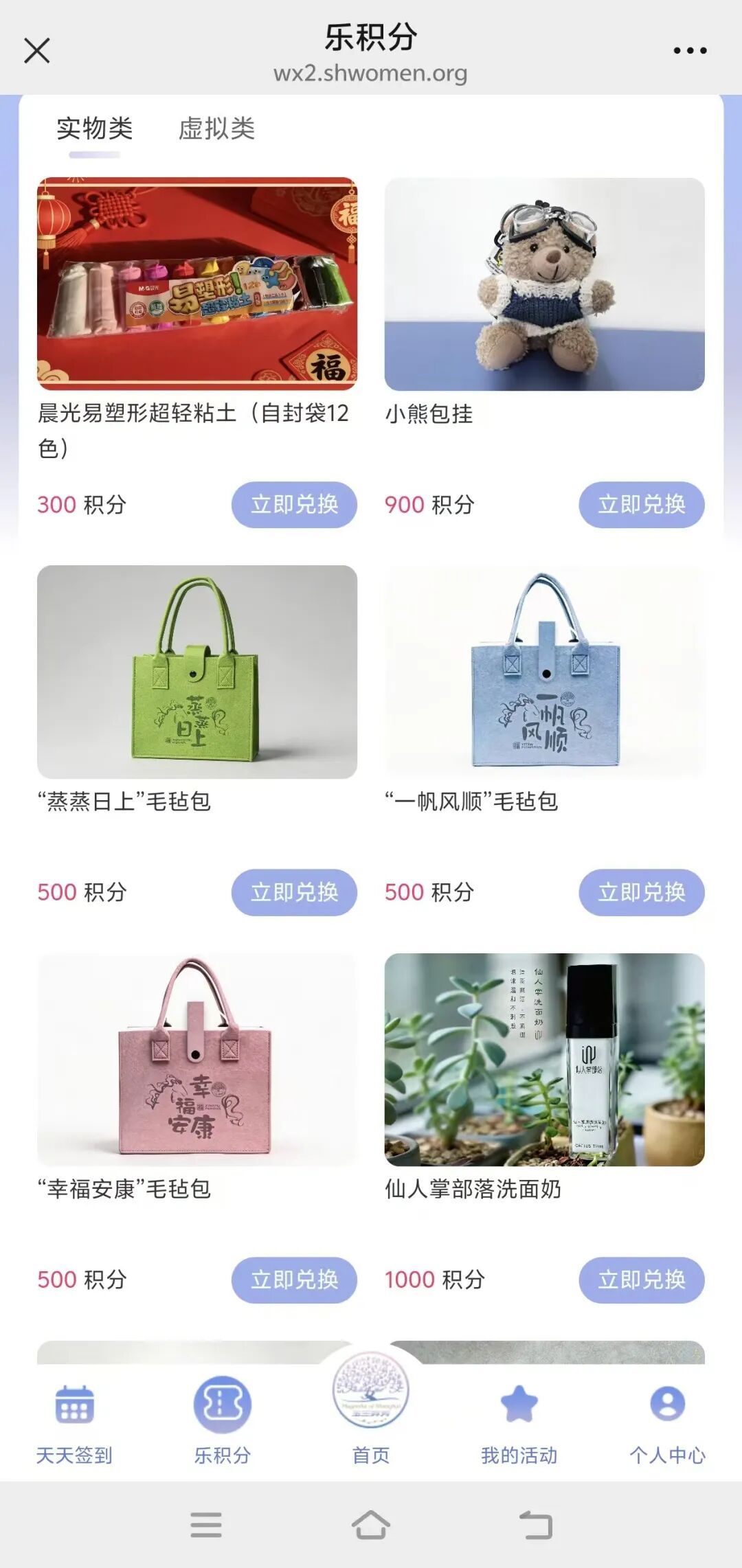Tap the system back button
The height and width of the screenshot is (1568, 742).
(x=536, y=1525)
